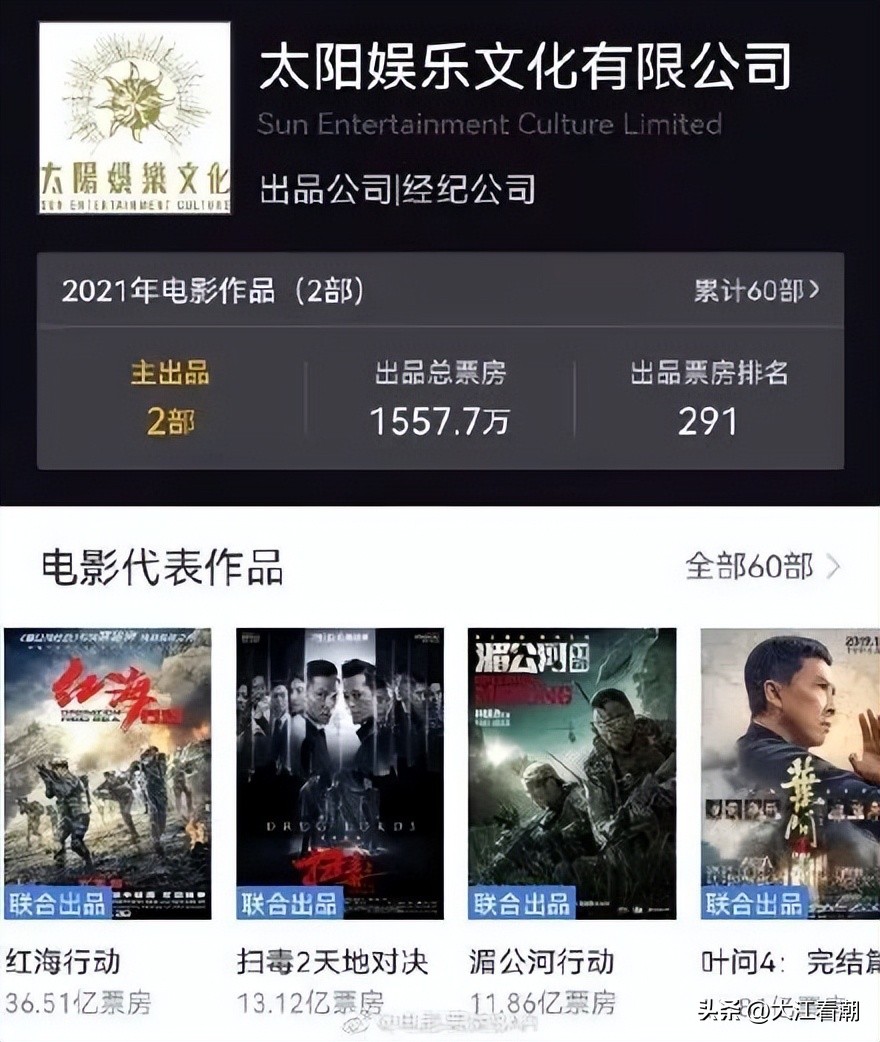Open the 扫毒2天地对决 movie poster
The image size is (880, 1042).
339,770
